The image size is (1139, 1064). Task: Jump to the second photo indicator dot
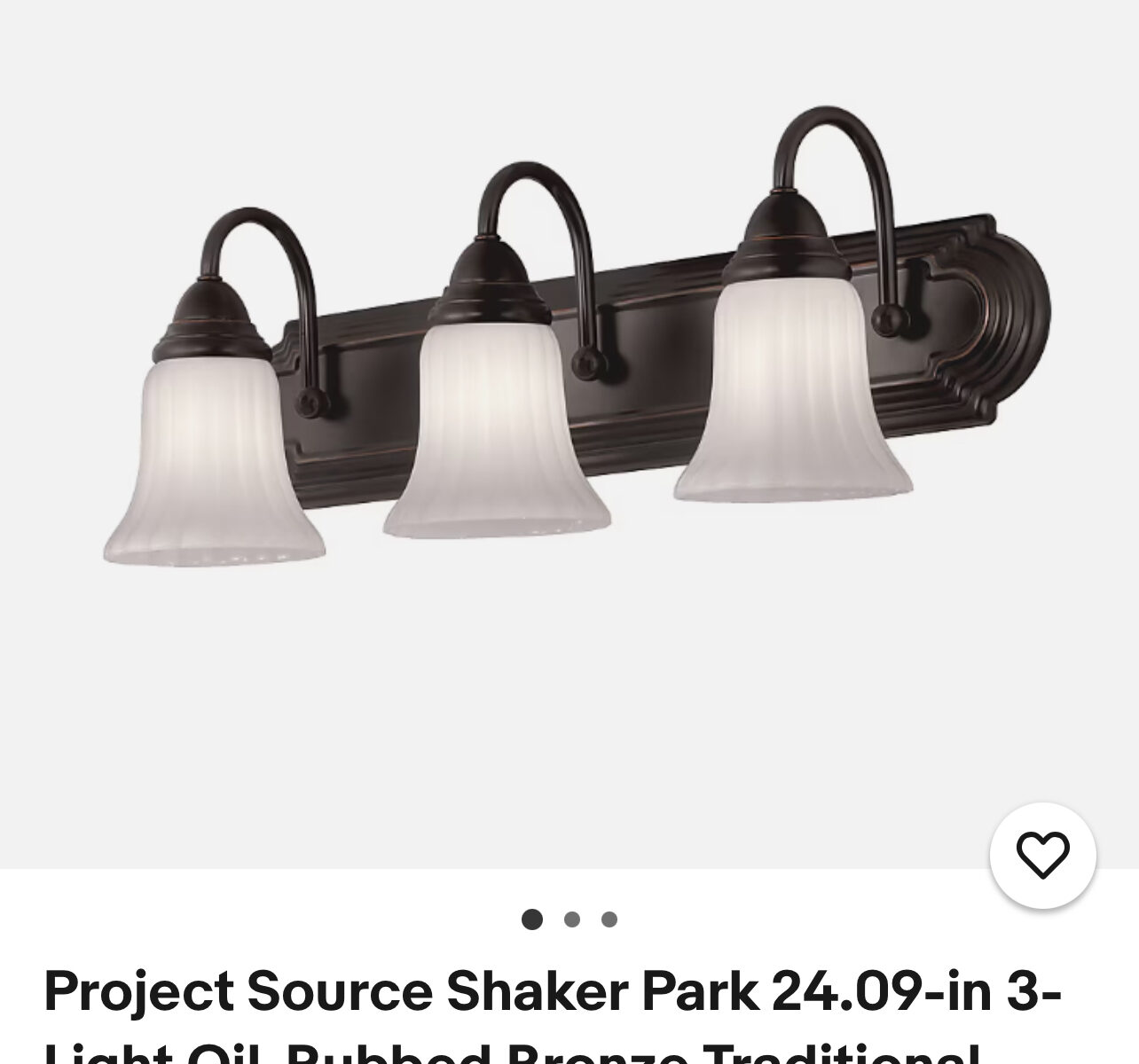point(571,919)
